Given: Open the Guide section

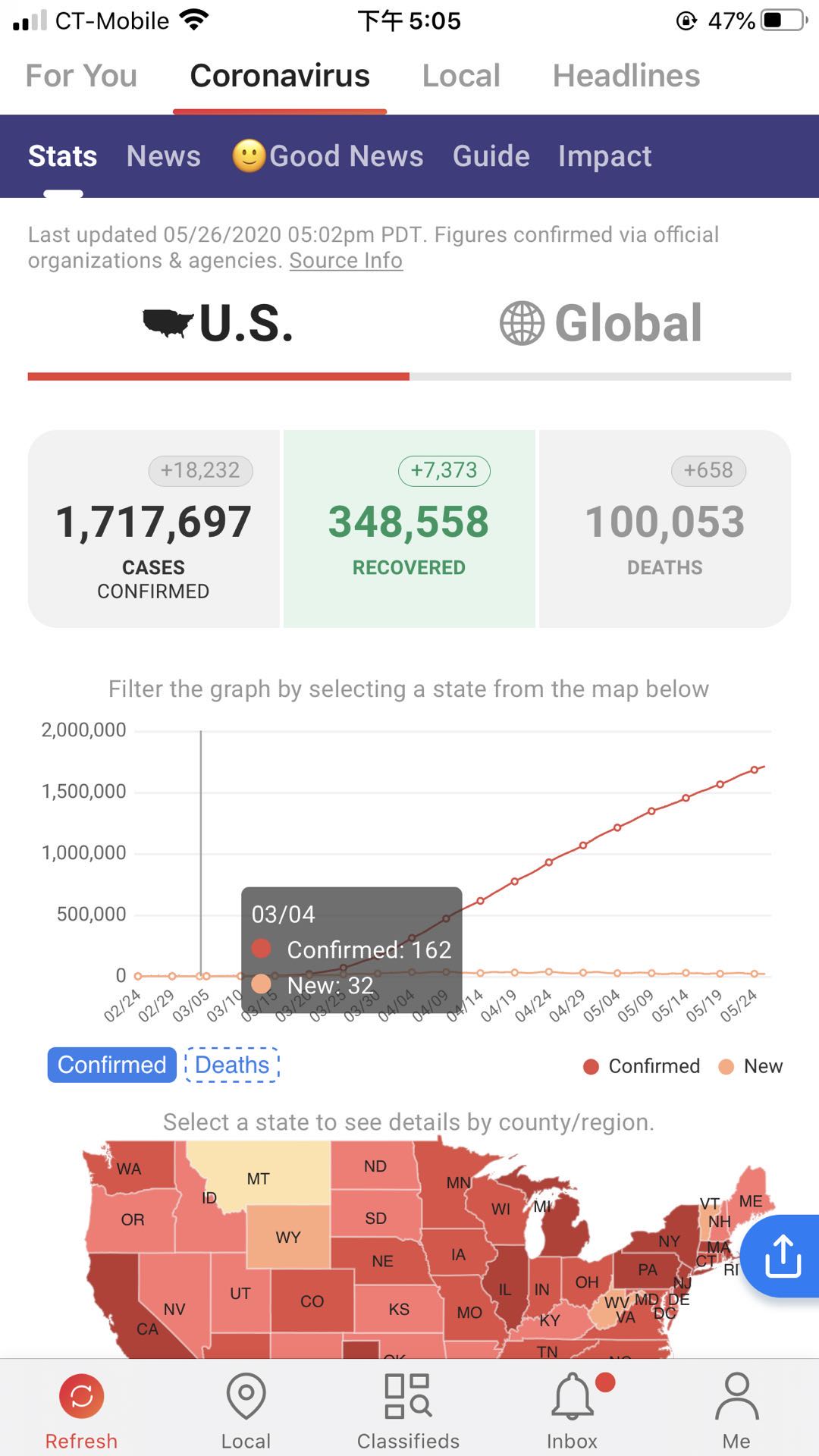Looking at the screenshot, I should 491,156.
